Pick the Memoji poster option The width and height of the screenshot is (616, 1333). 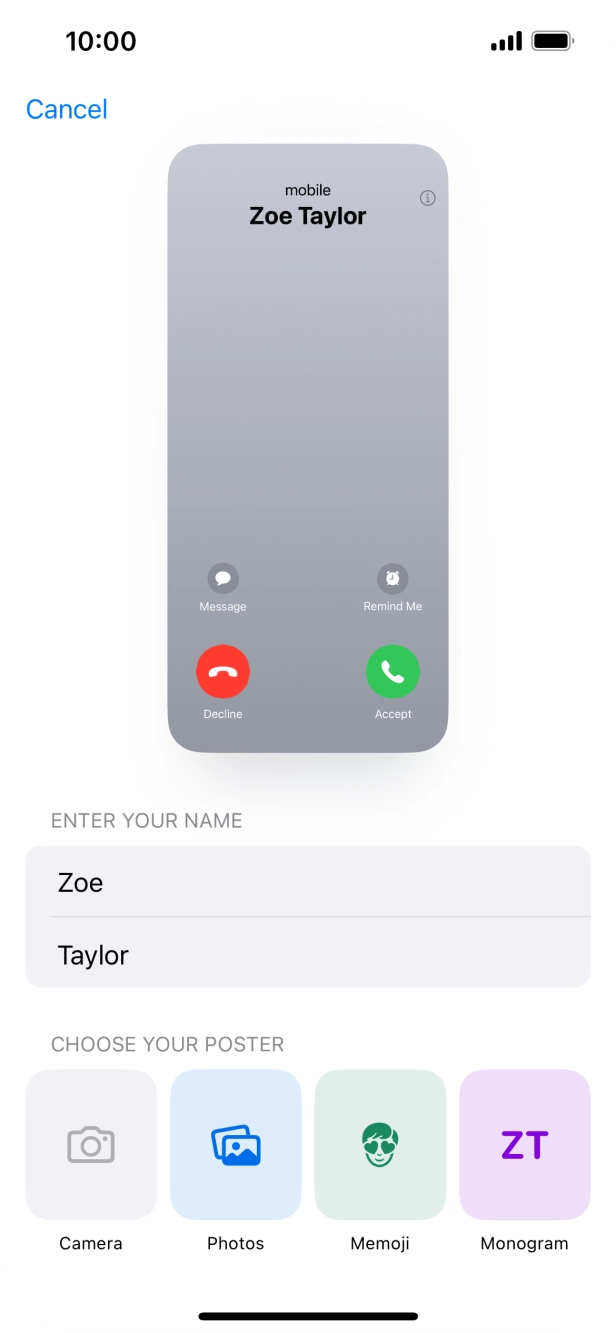pyautogui.click(x=380, y=1145)
